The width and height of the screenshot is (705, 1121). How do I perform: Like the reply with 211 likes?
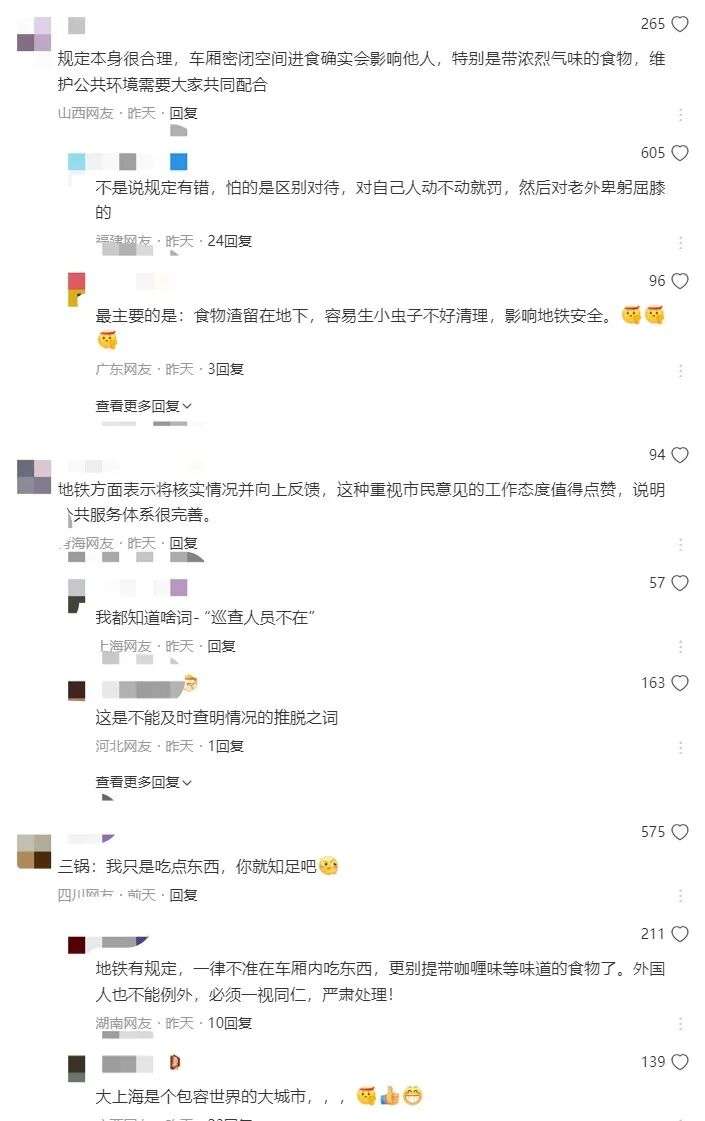coord(680,934)
